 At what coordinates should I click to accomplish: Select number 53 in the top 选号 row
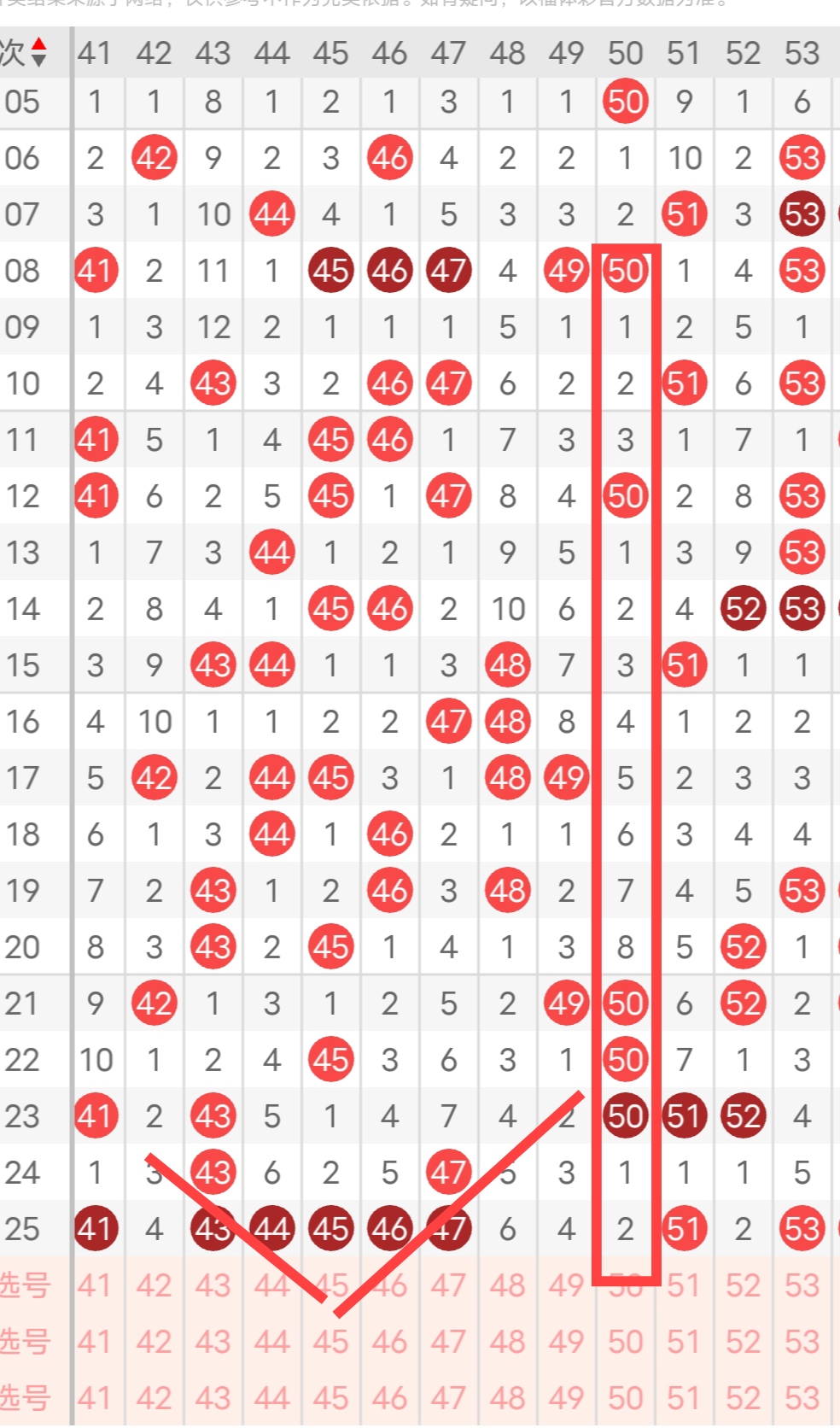tap(802, 1285)
